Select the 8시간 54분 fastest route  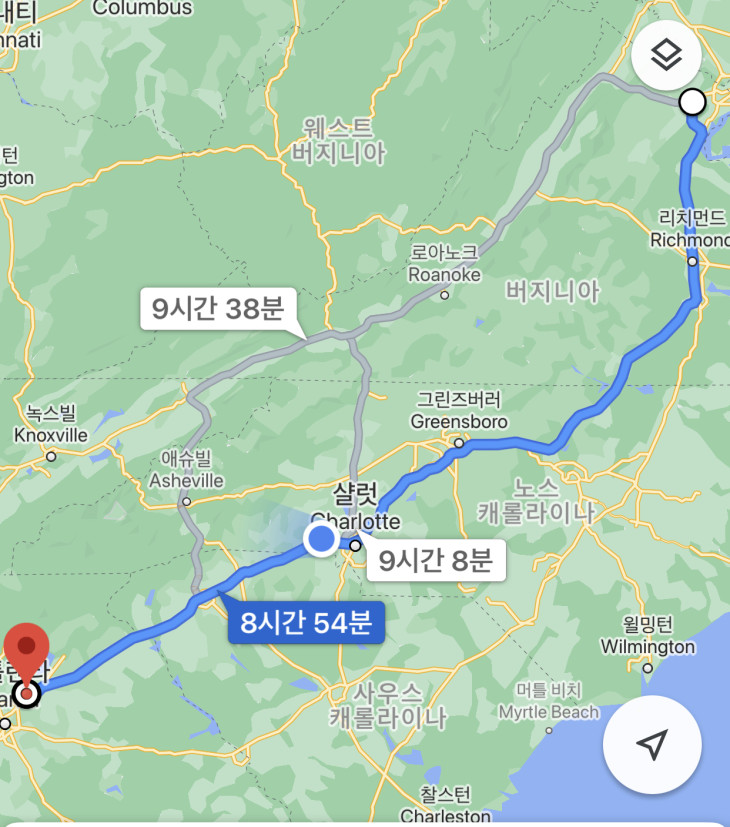coord(306,624)
